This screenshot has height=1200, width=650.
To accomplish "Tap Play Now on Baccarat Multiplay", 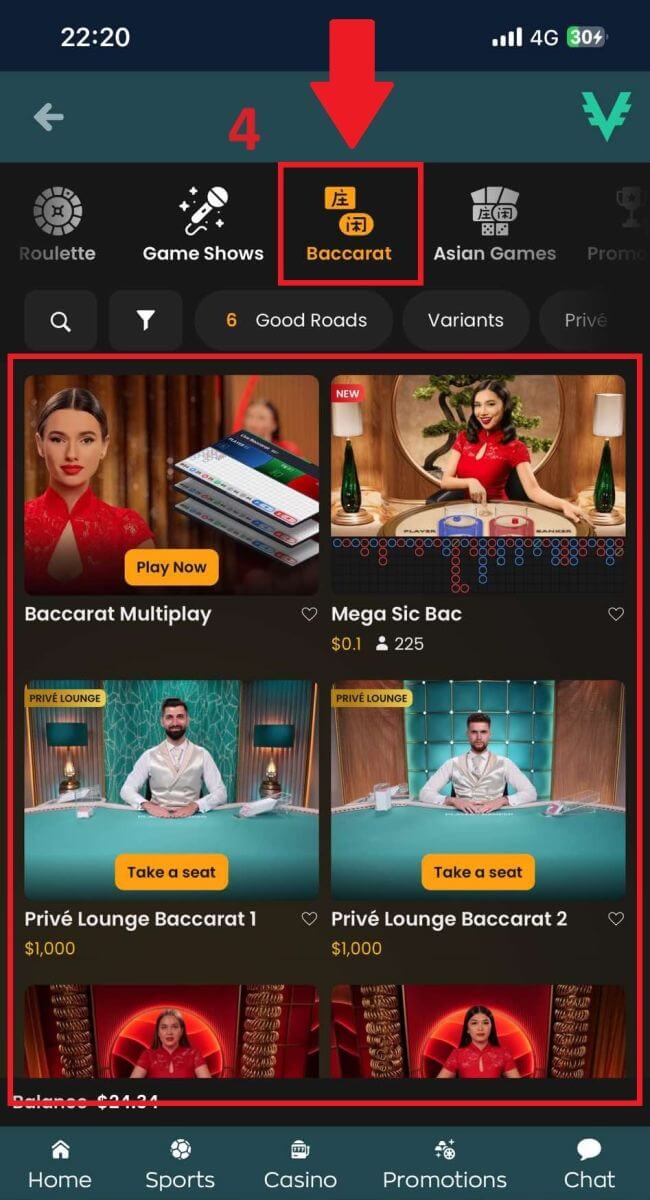I will click(171, 567).
